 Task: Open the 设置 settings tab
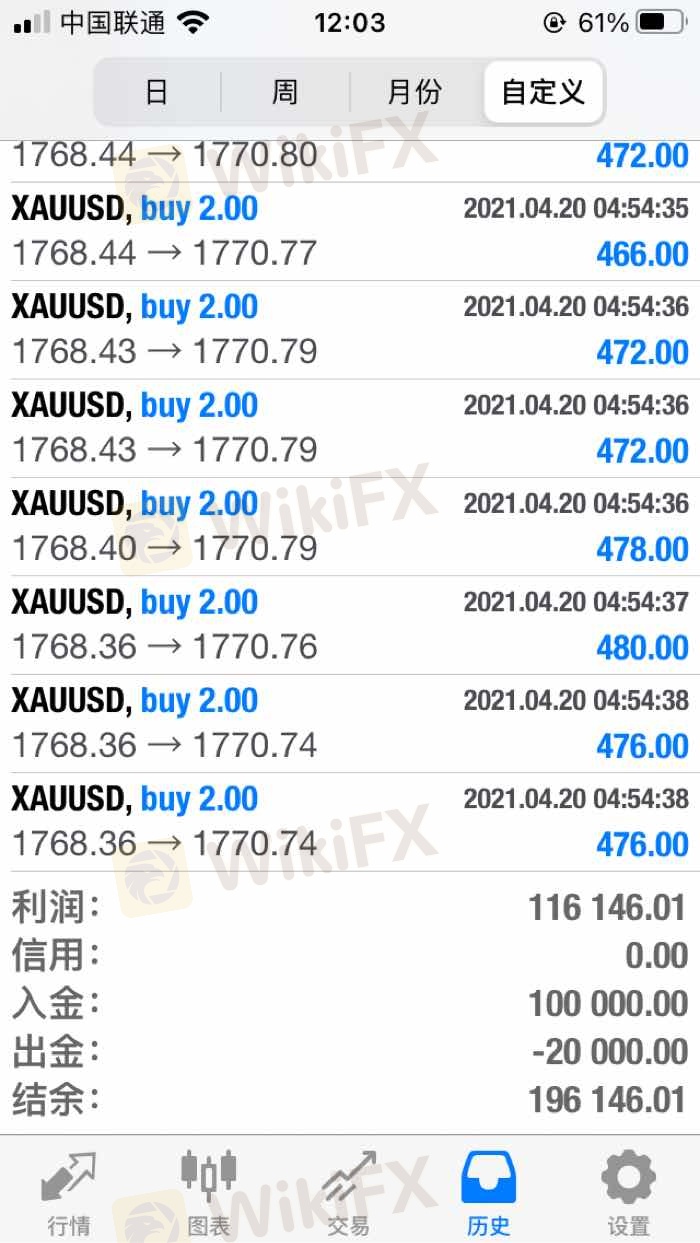(x=628, y=1190)
